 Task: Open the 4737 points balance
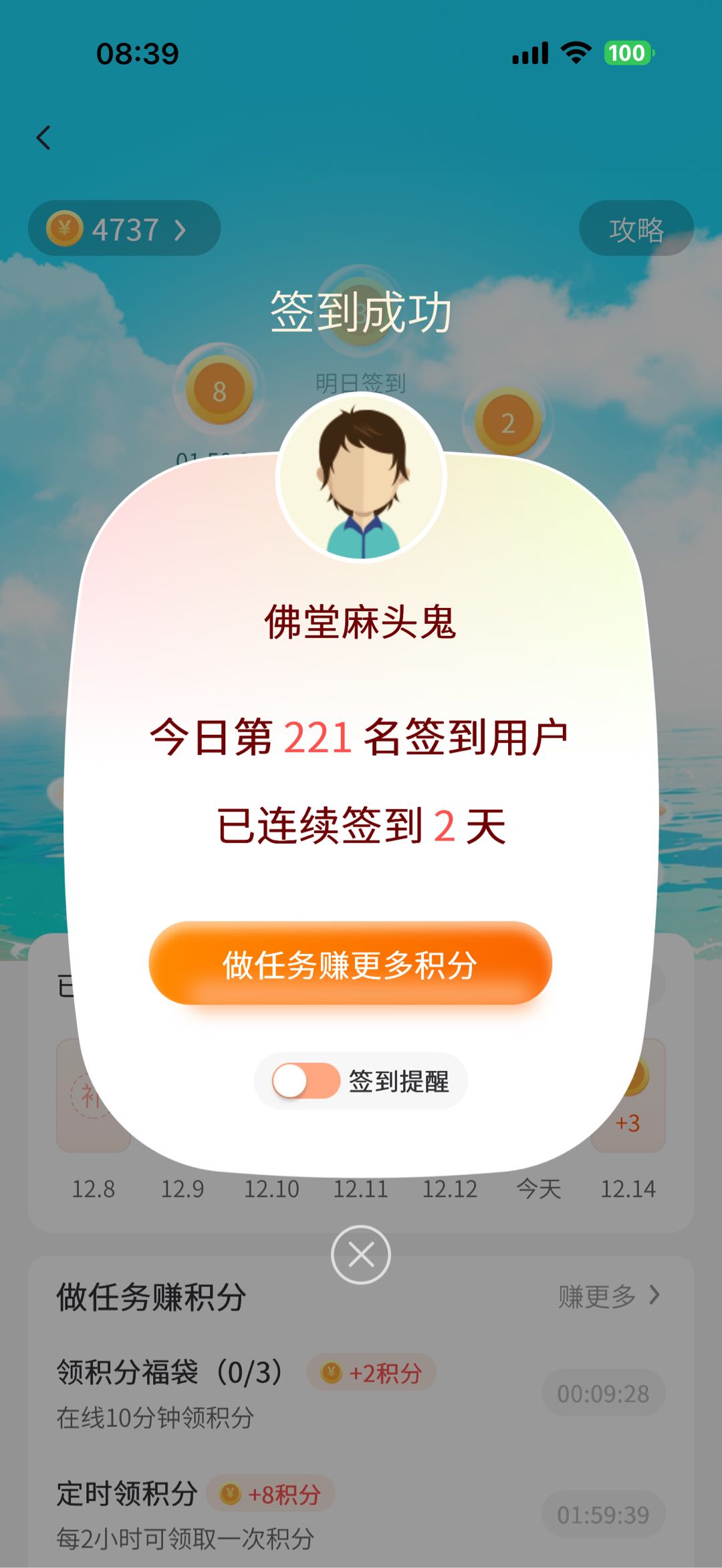(x=124, y=229)
